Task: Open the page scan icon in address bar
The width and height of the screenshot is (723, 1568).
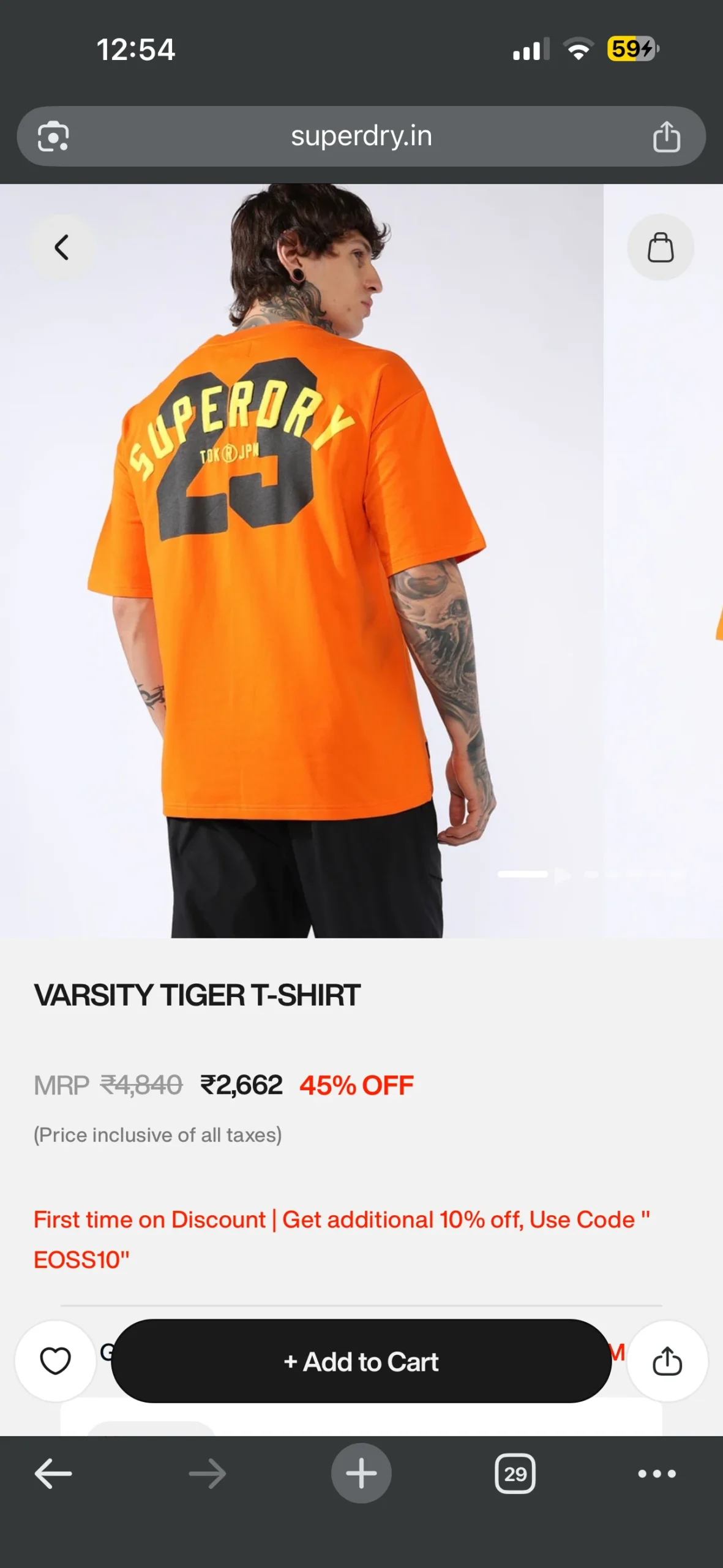Action: coord(53,136)
